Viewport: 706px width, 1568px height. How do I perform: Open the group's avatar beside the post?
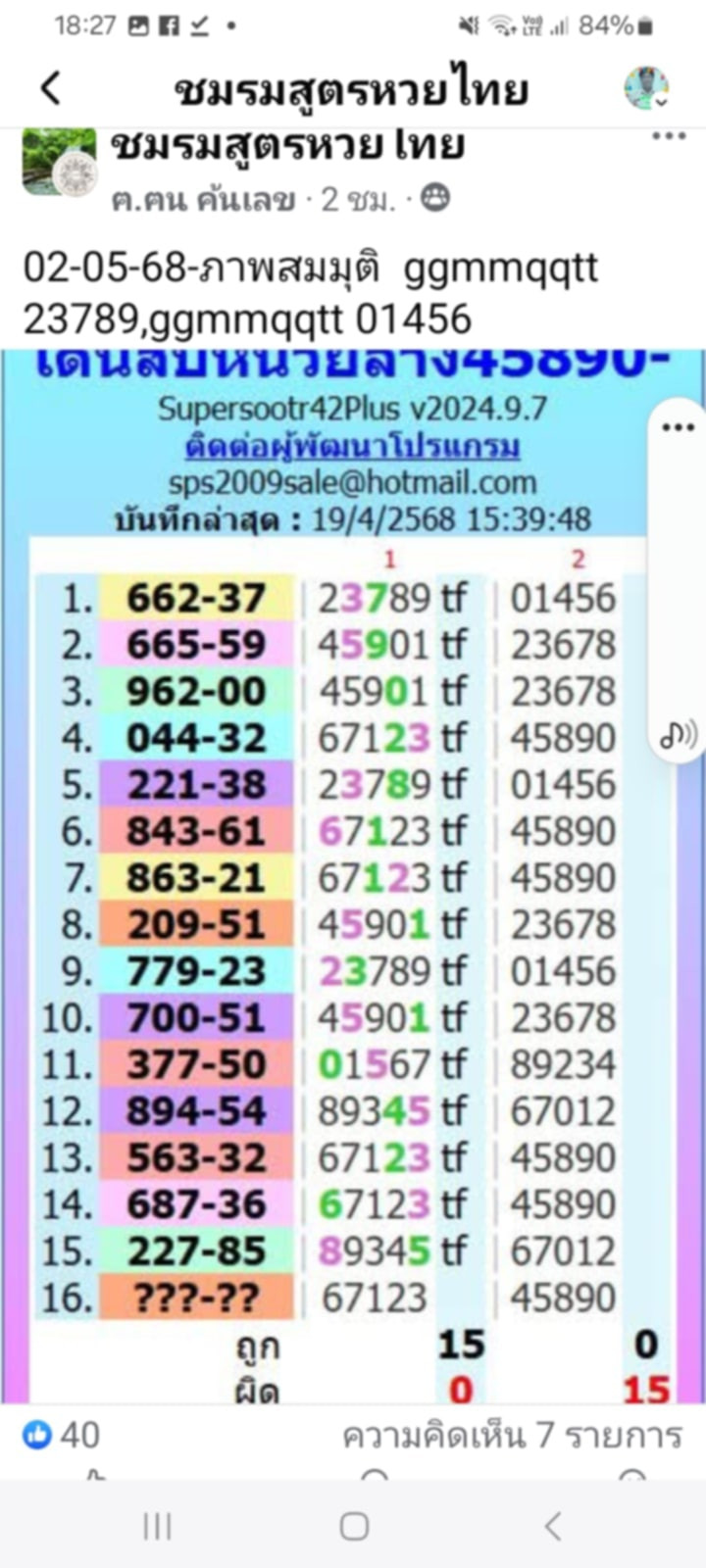[60, 163]
